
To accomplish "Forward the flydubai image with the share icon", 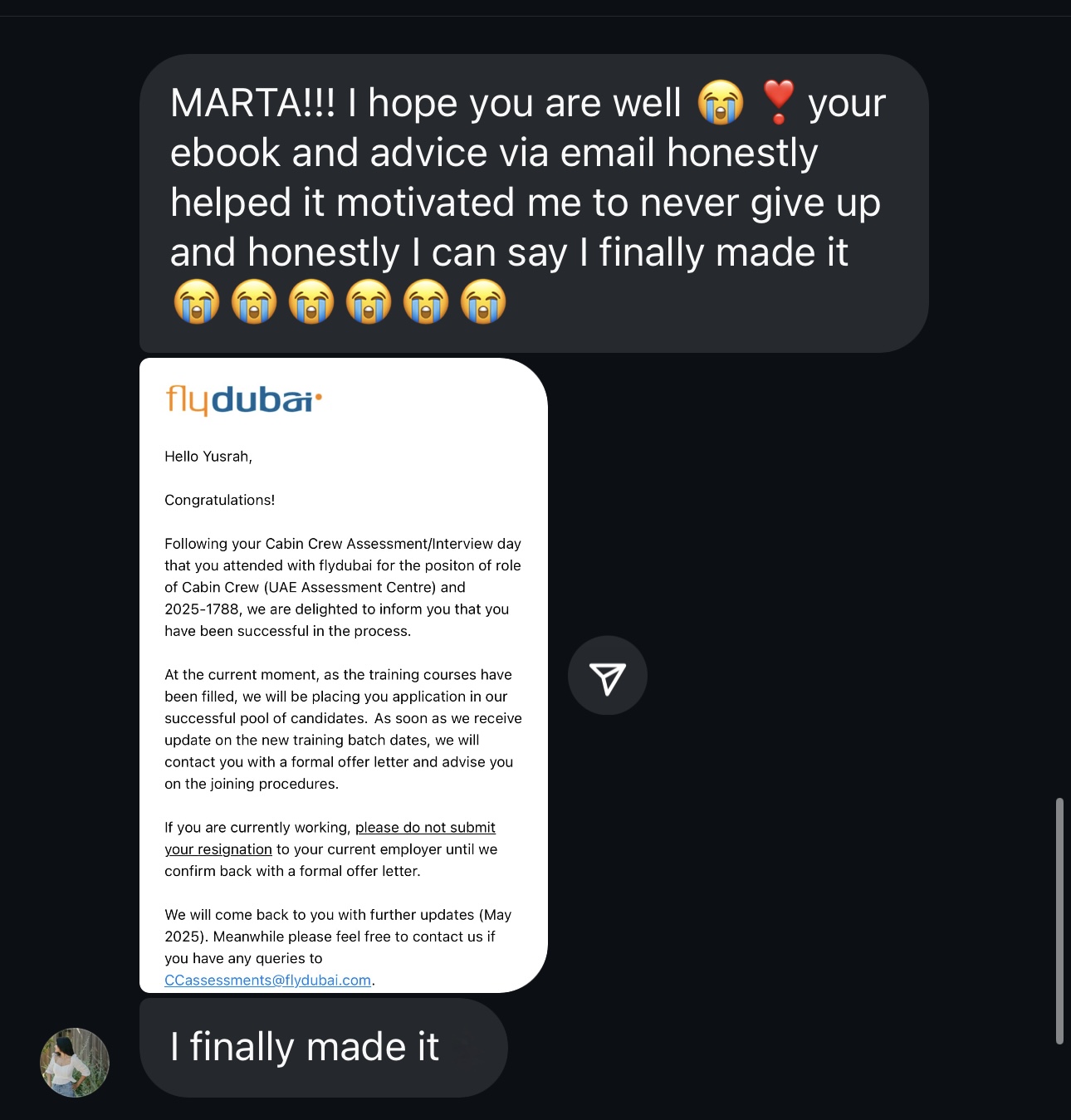I will point(607,676).
